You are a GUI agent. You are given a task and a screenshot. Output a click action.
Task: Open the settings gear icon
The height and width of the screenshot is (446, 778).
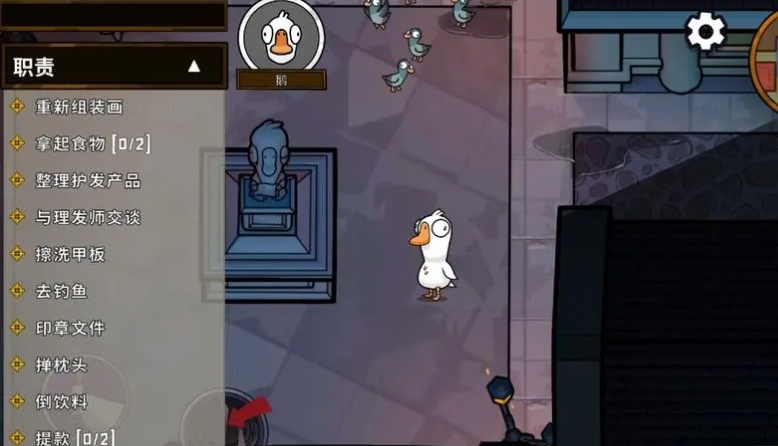click(x=705, y=33)
